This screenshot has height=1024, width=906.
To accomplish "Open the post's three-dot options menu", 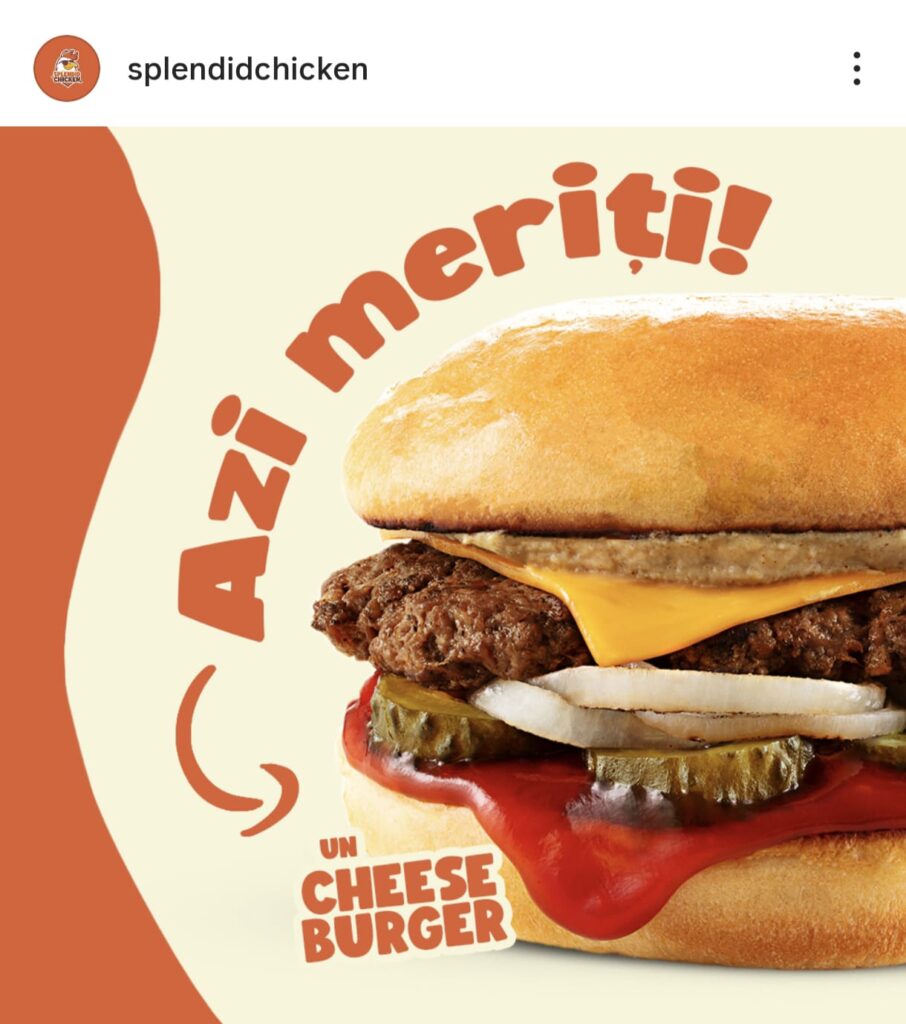I will tap(856, 68).
